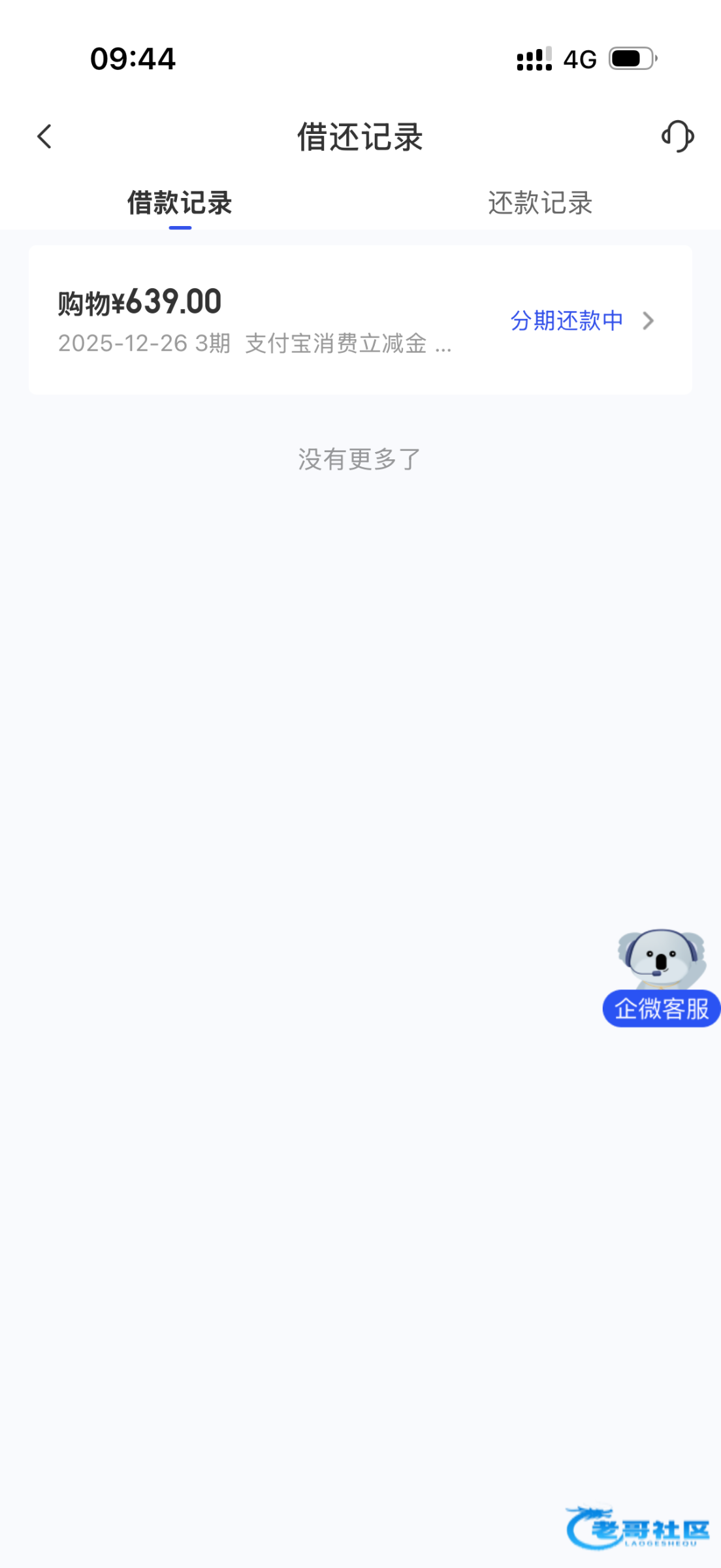Open customer service headset icon

[x=677, y=137]
